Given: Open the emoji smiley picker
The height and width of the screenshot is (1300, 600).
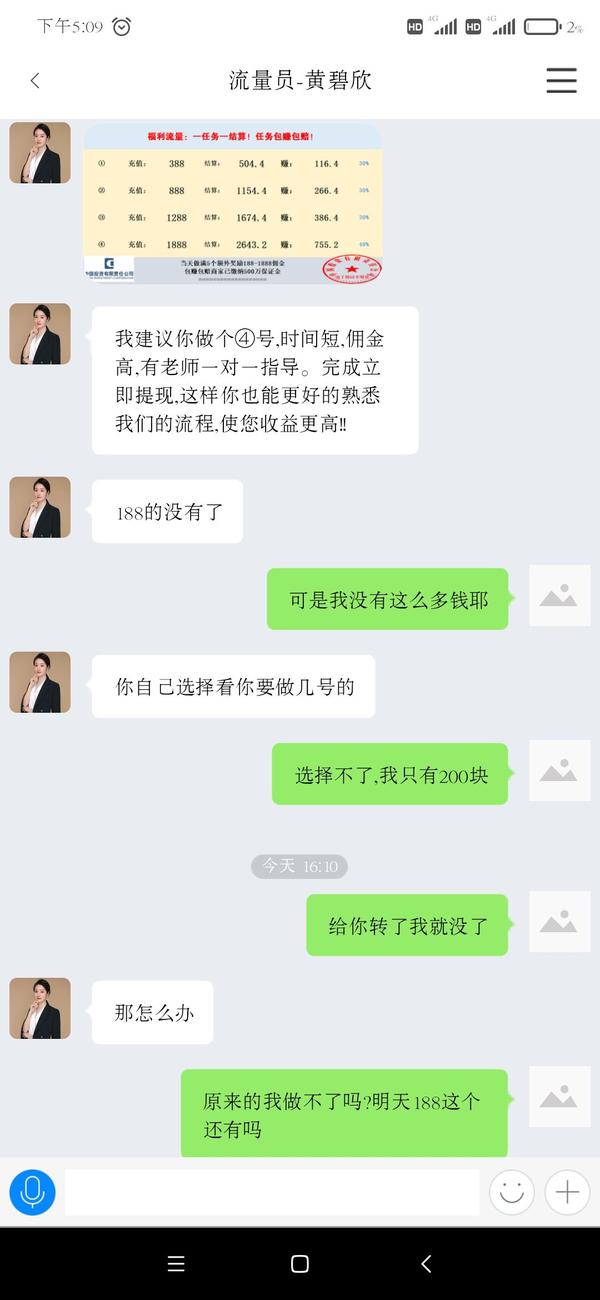Looking at the screenshot, I should click(x=511, y=1192).
